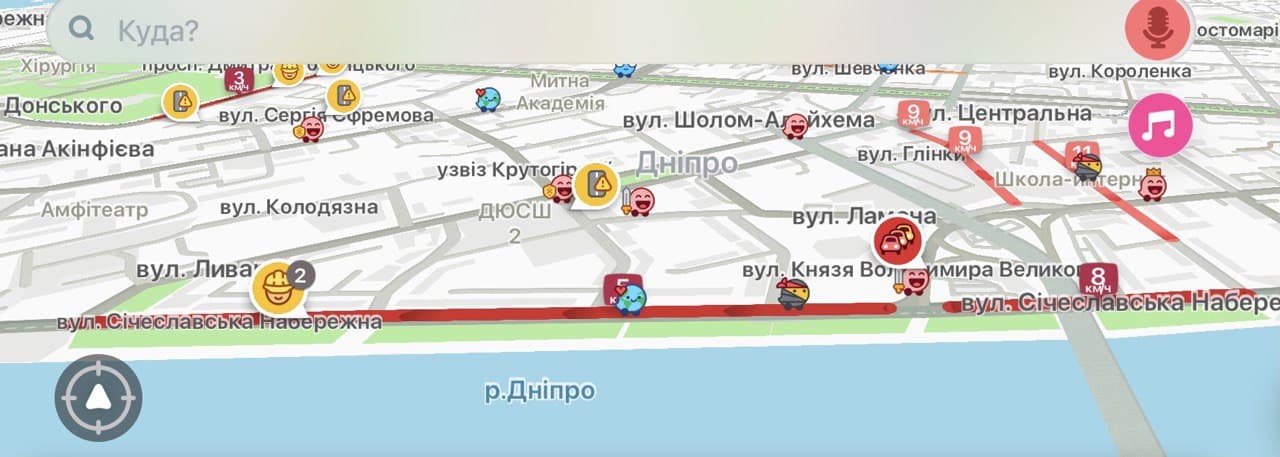
Task: Tap the Wazer on вул. Шолом-Алейхема
Action: click(796, 126)
